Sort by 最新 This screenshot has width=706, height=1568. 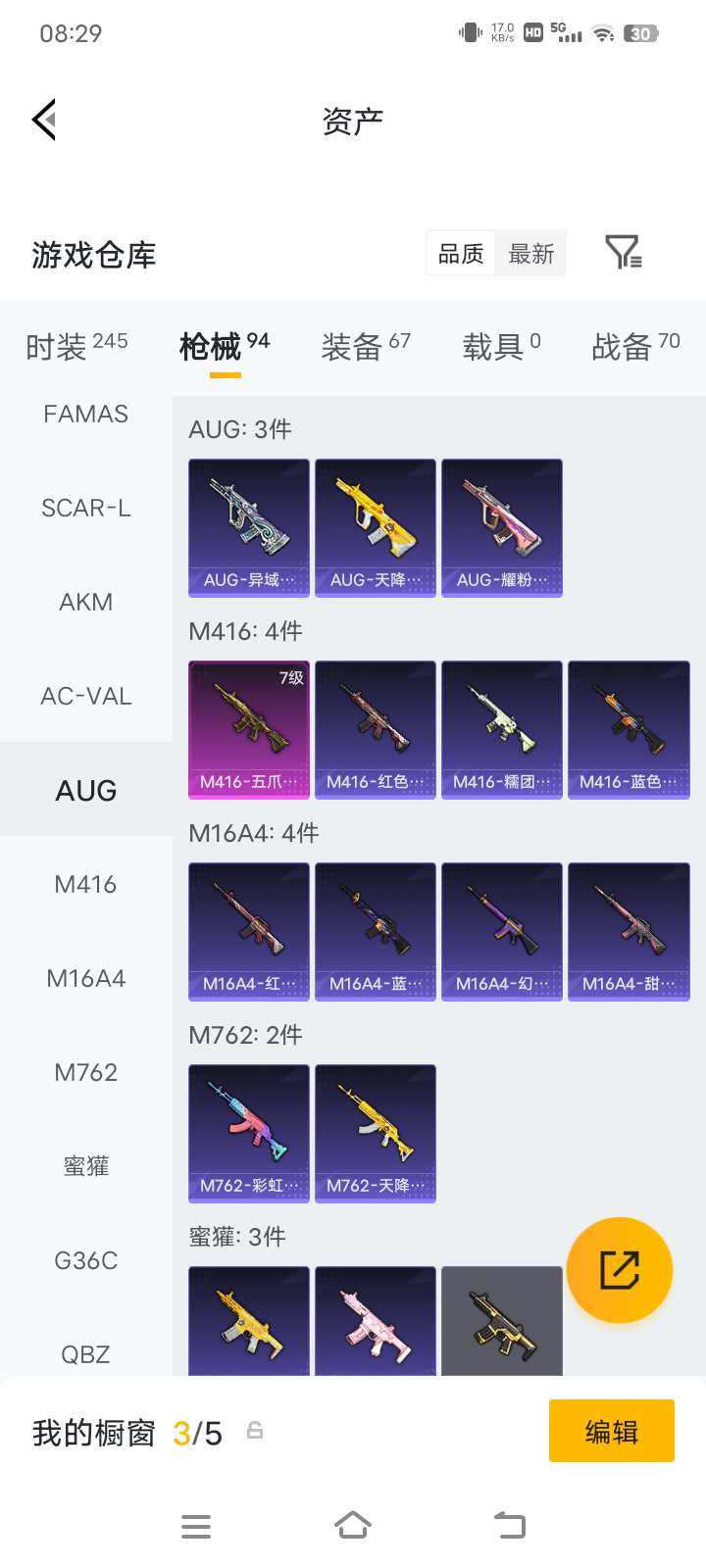530,254
